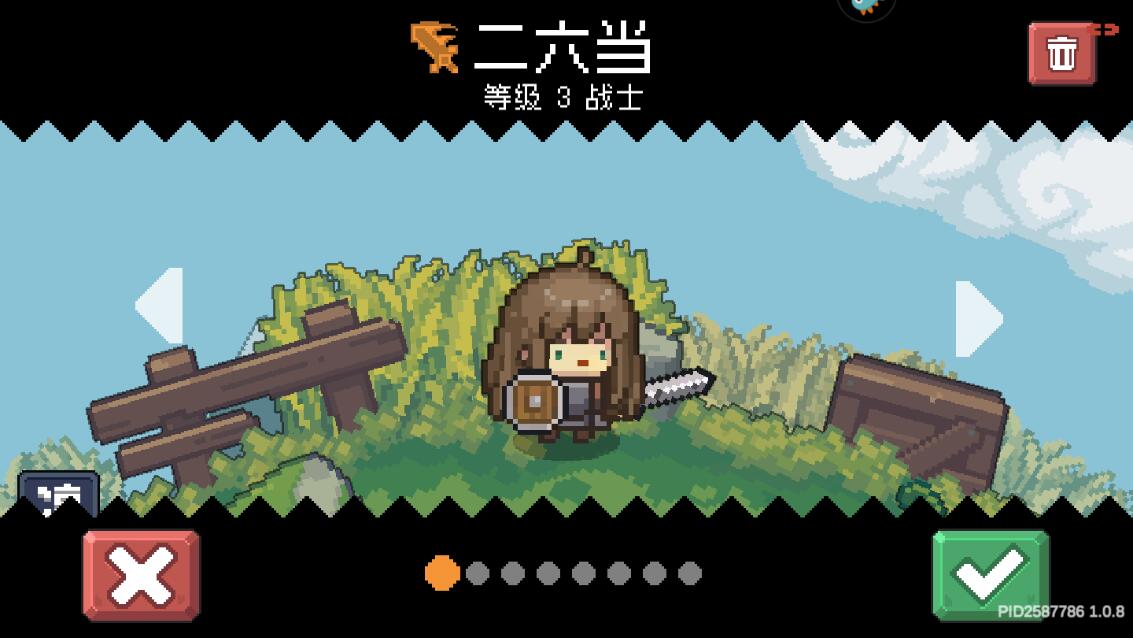Delete this character with the trash button
The width and height of the screenshot is (1133, 638).
[x=1061, y=52]
